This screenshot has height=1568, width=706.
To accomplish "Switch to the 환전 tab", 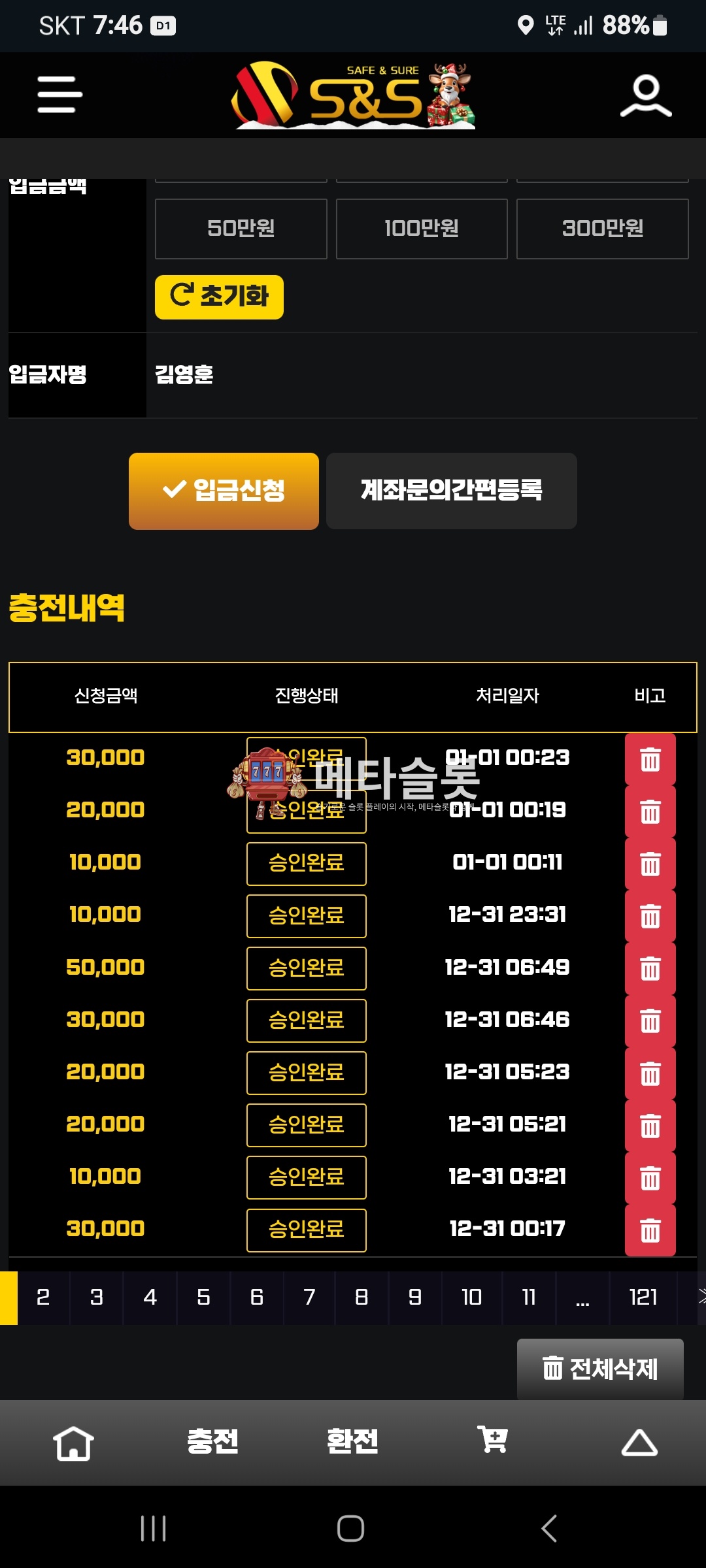I will [352, 1441].
